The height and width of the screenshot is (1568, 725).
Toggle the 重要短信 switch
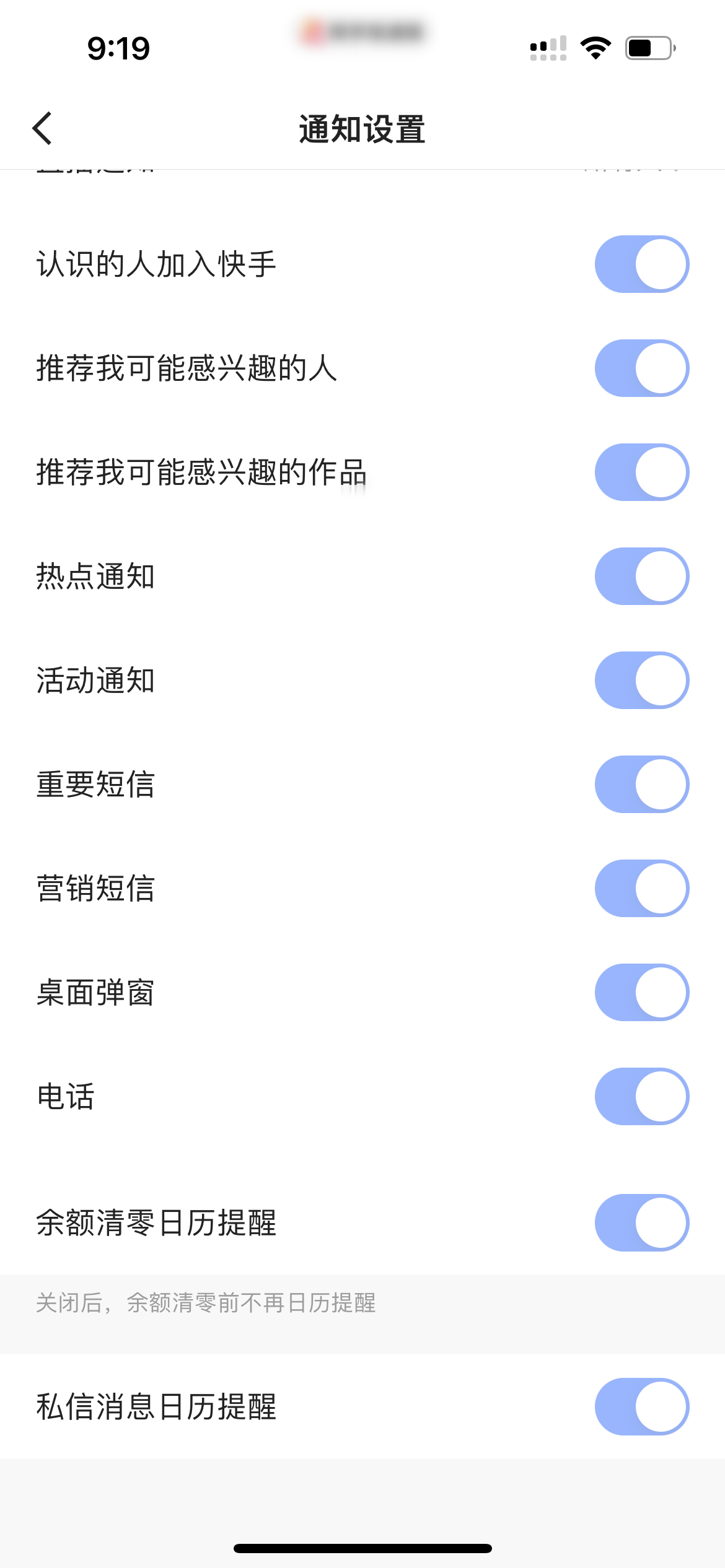point(641,783)
